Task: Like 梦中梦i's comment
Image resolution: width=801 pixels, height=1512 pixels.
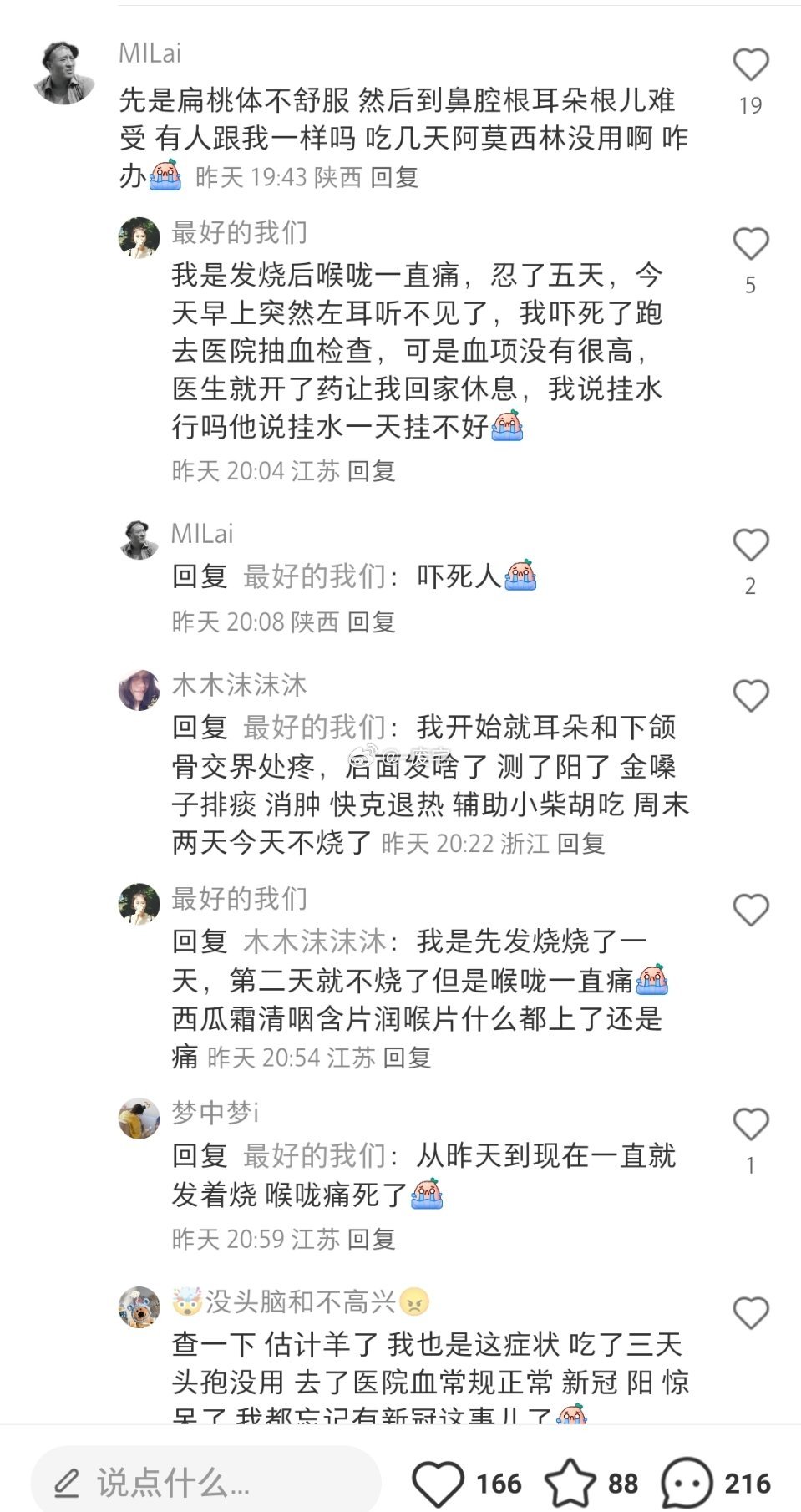Action: point(750,1124)
